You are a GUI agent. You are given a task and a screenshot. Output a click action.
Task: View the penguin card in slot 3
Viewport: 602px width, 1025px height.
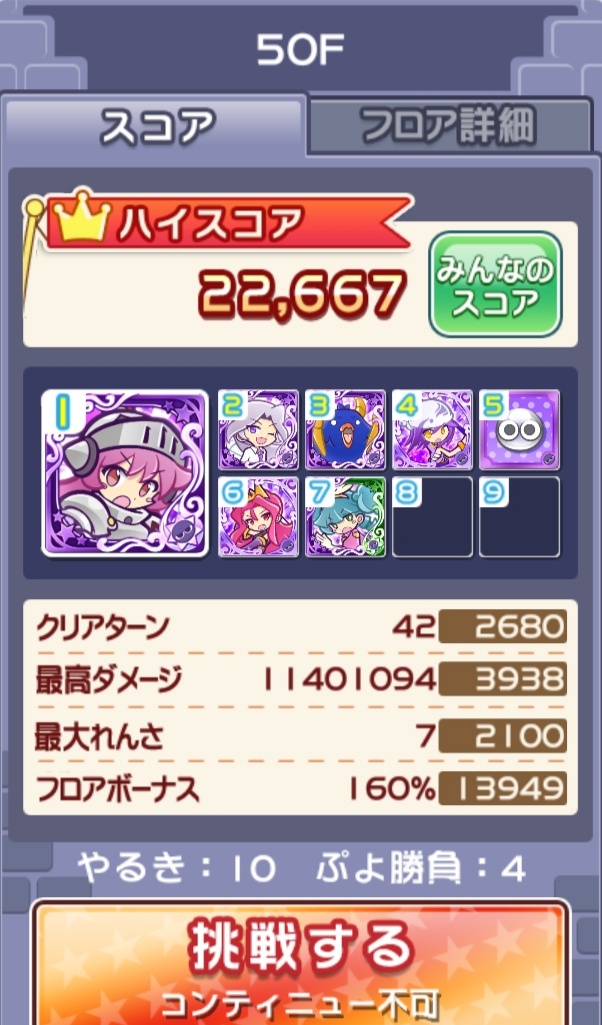tap(345, 429)
